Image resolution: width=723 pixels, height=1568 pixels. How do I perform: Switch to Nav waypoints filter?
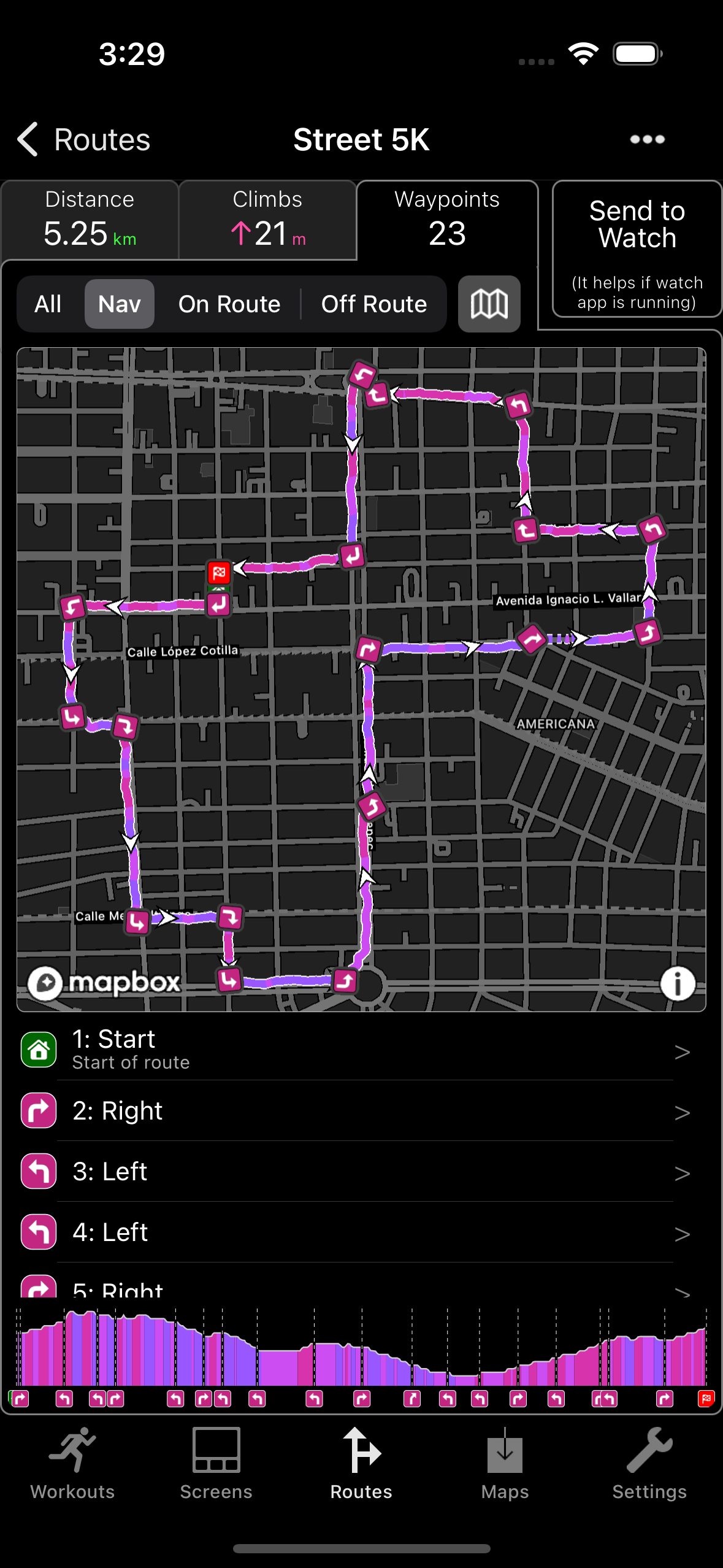pos(120,304)
